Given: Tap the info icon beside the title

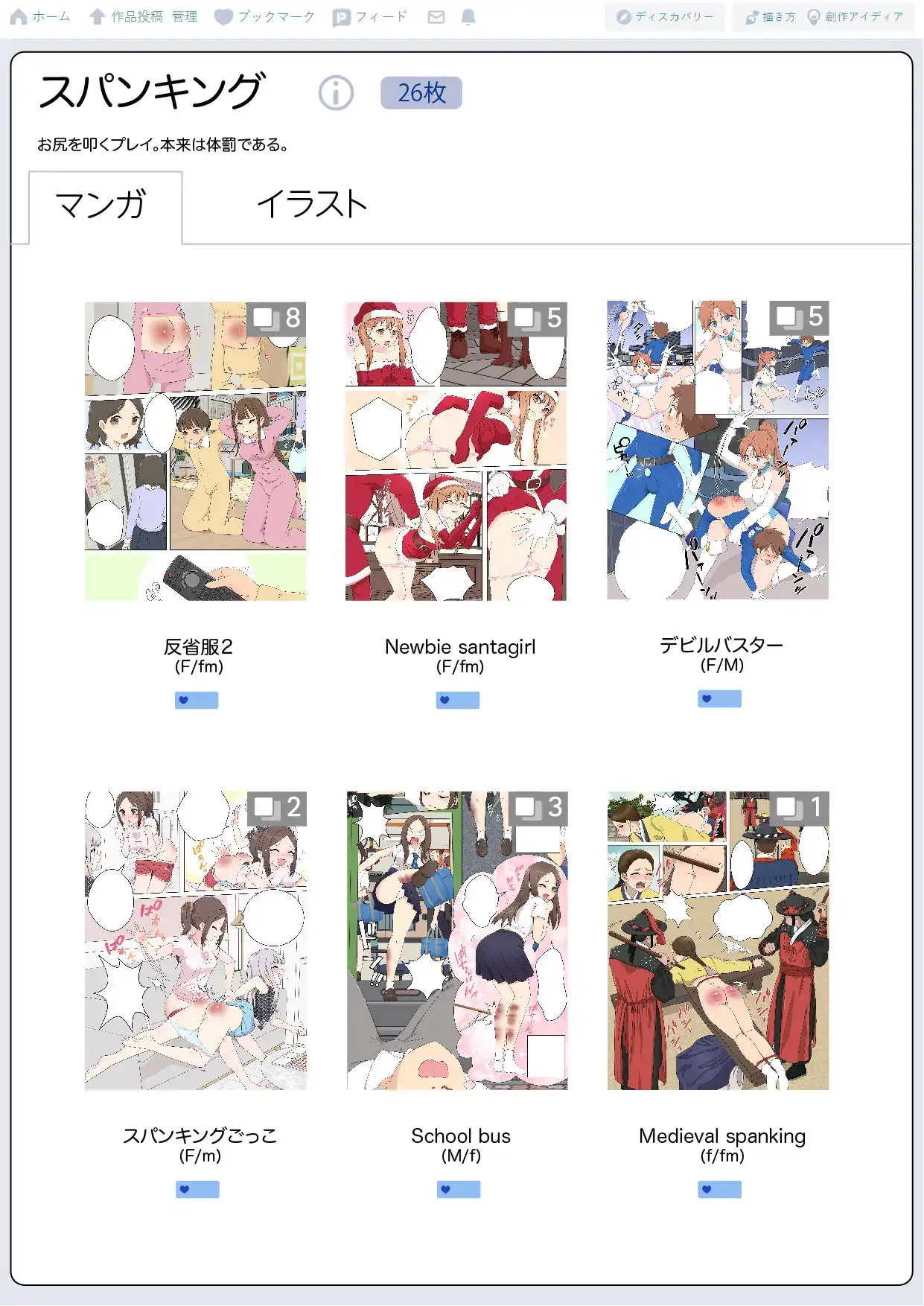Looking at the screenshot, I should point(336,94).
